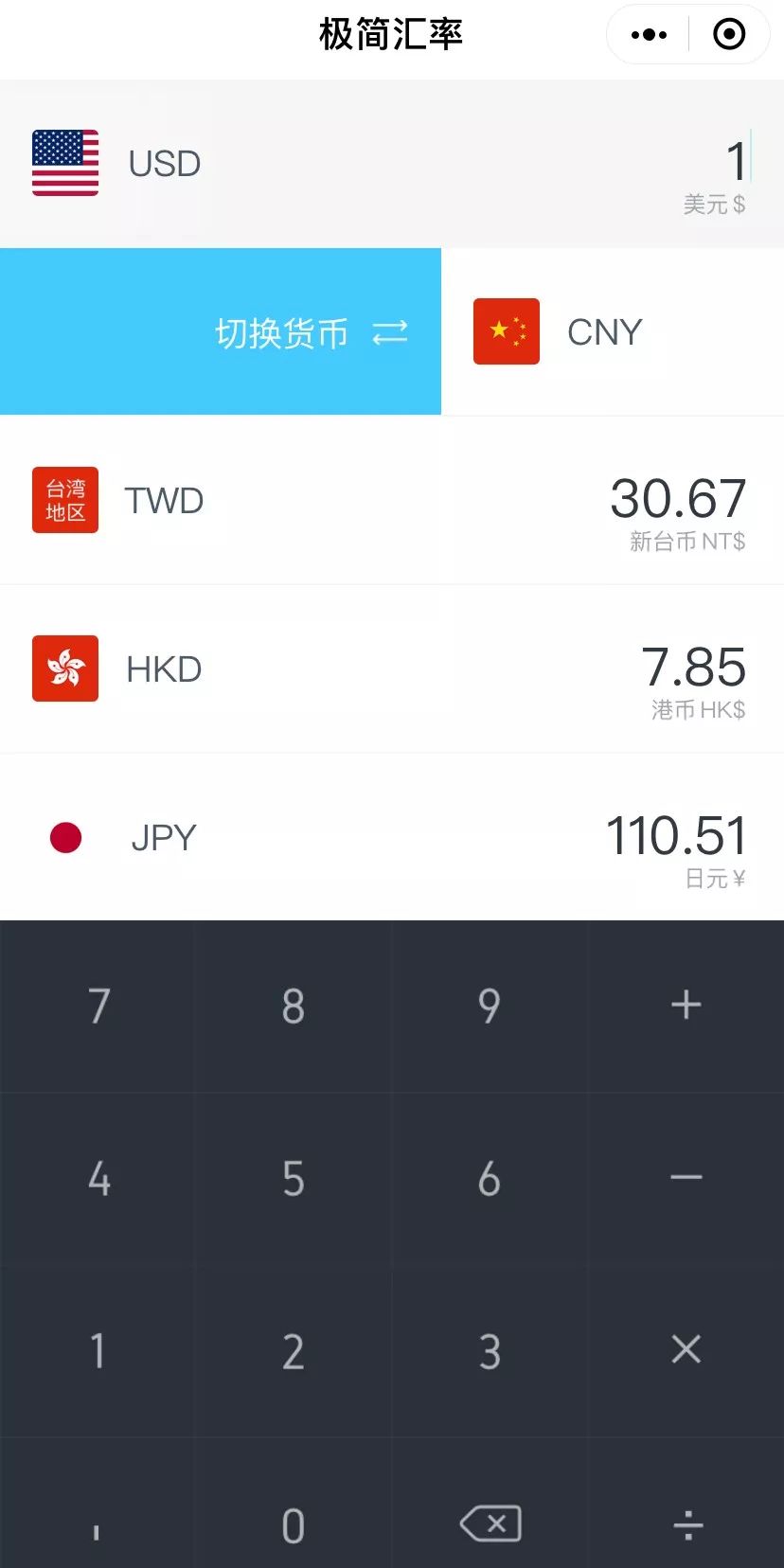The image size is (784, 1568).
Task: Tap the minus key on keypad
Action: point(686,1179)
